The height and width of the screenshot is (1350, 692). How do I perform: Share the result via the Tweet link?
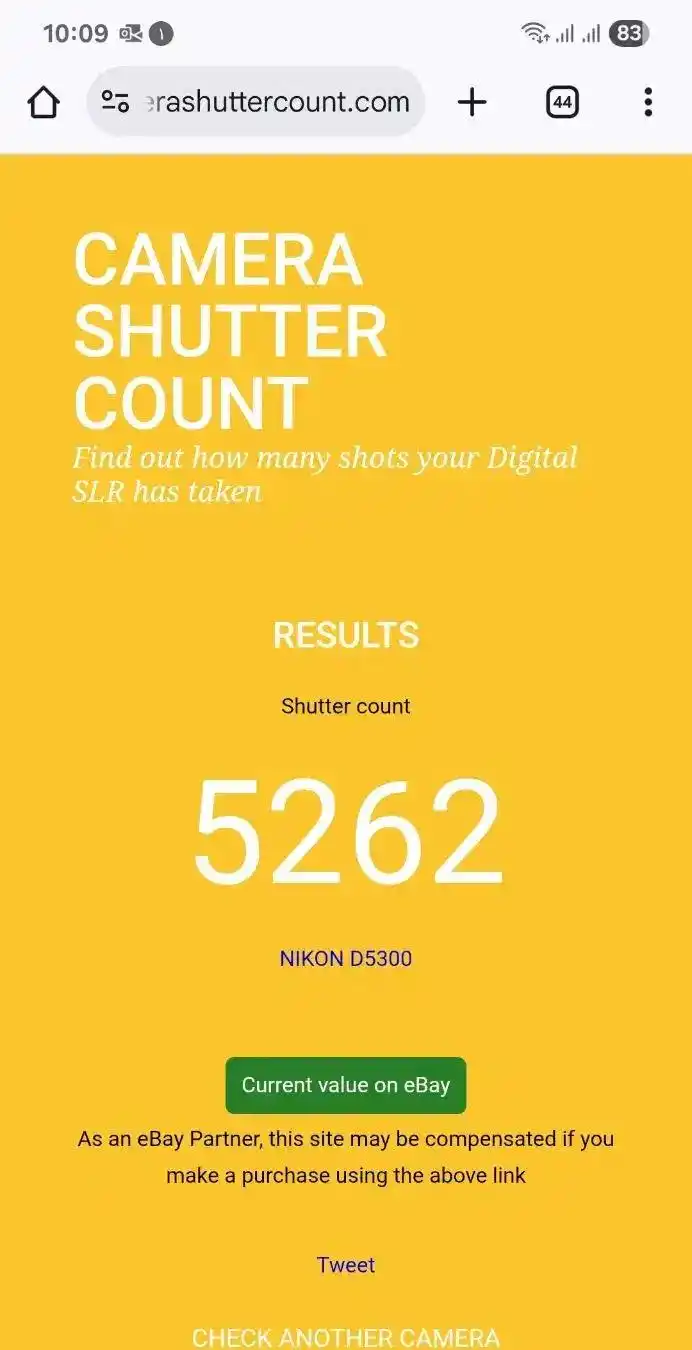(x=346, y=1265)
